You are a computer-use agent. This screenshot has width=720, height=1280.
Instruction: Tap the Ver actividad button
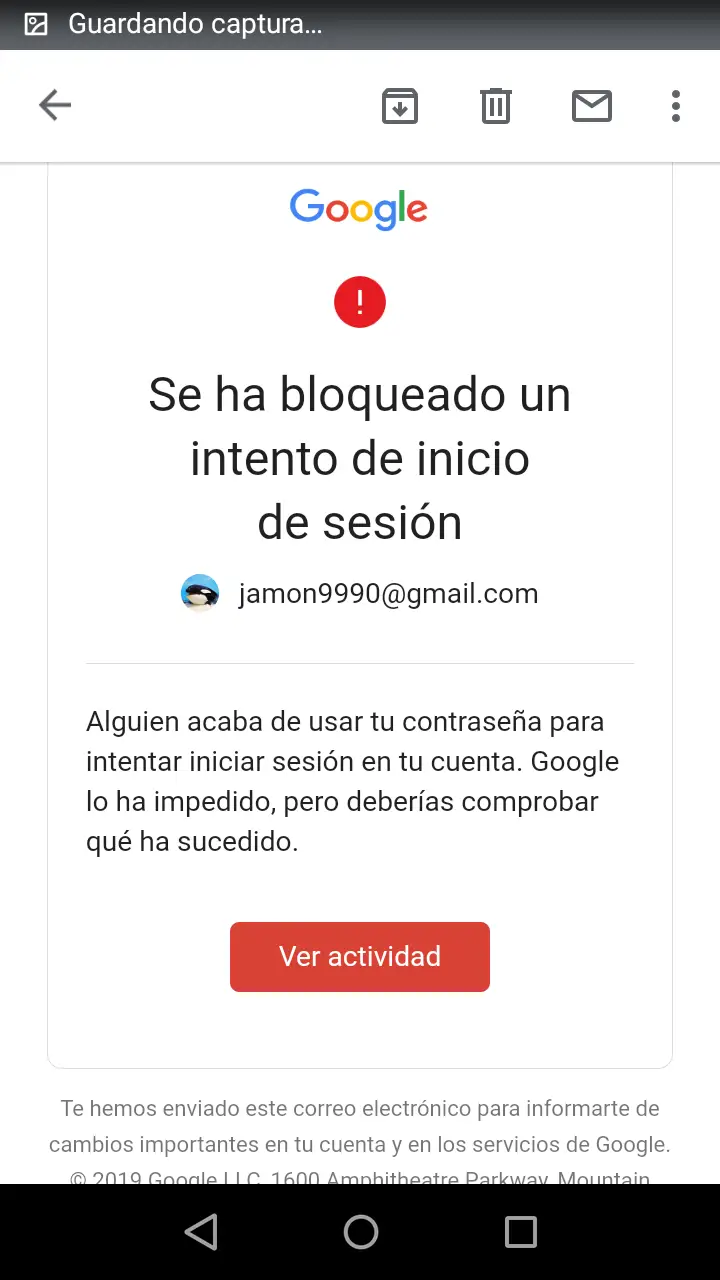click(360, 957)
